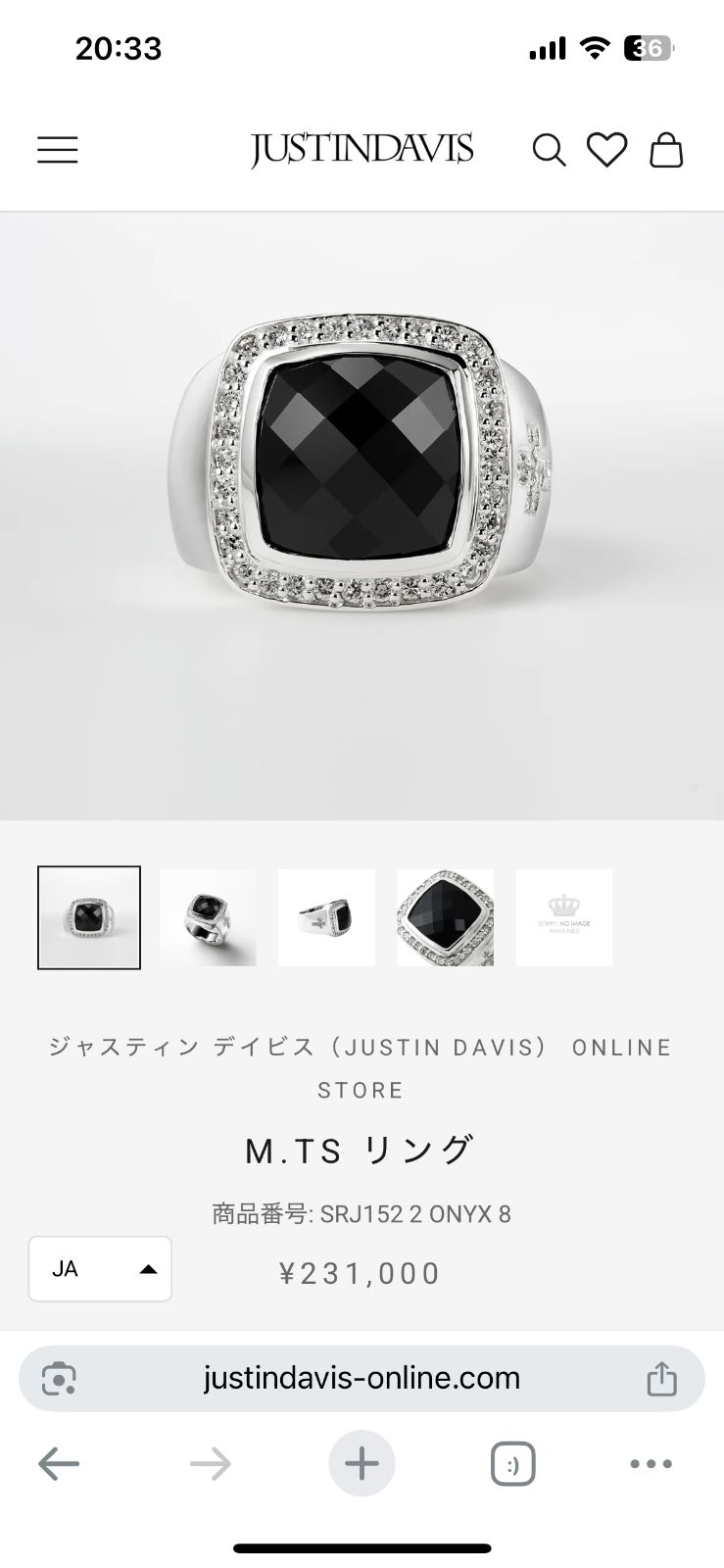
Task: Go back to previous page
Action: coord(59,1464)
